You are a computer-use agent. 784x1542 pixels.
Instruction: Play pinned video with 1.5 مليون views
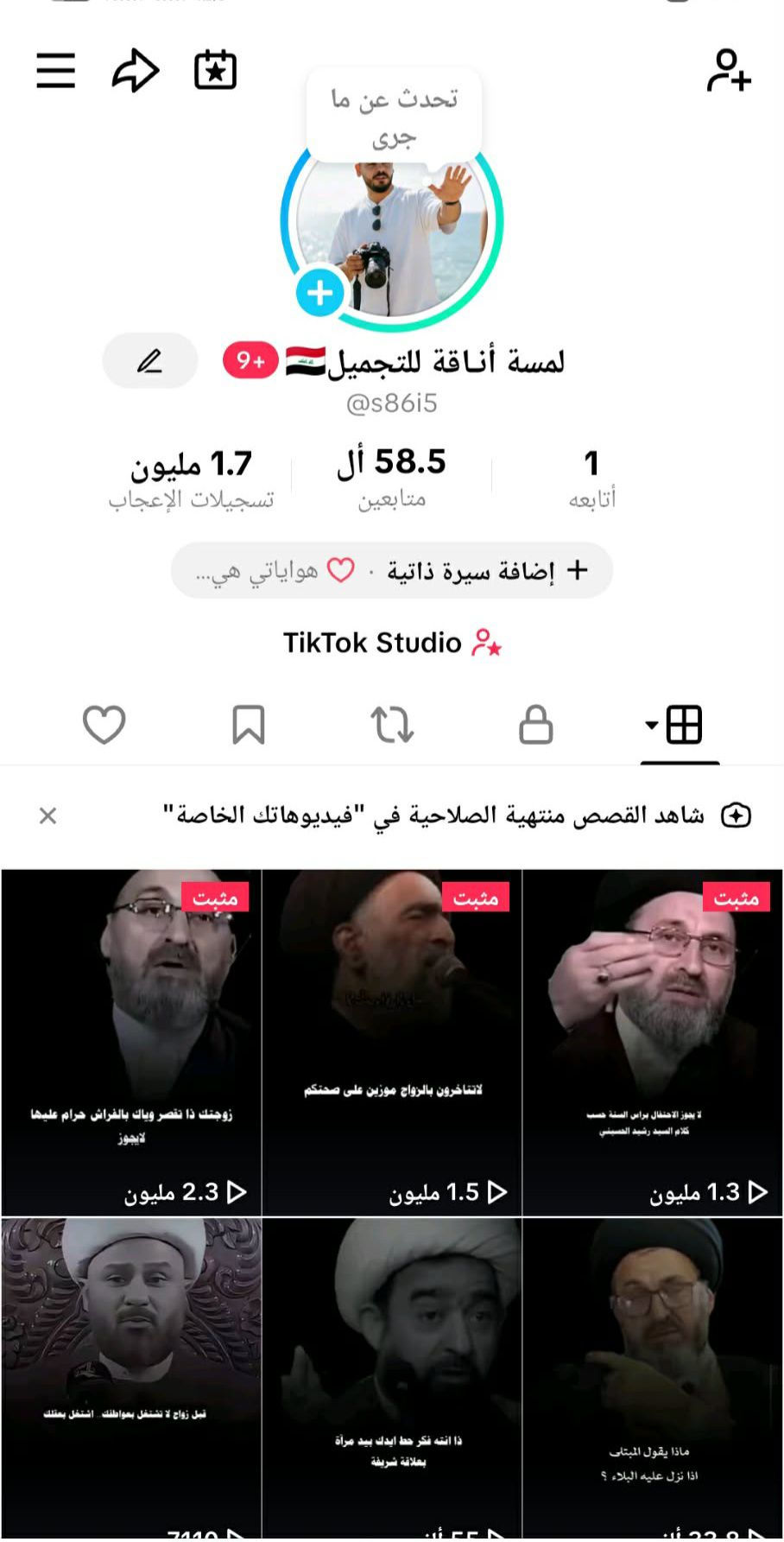pos(392,1043)
